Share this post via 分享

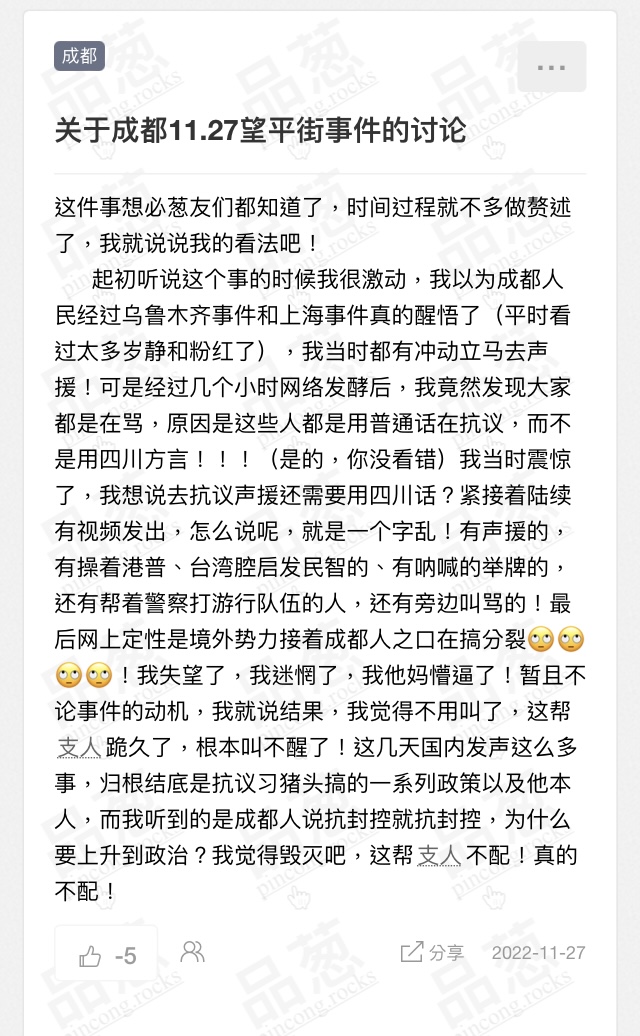click(x=433, y=953)
